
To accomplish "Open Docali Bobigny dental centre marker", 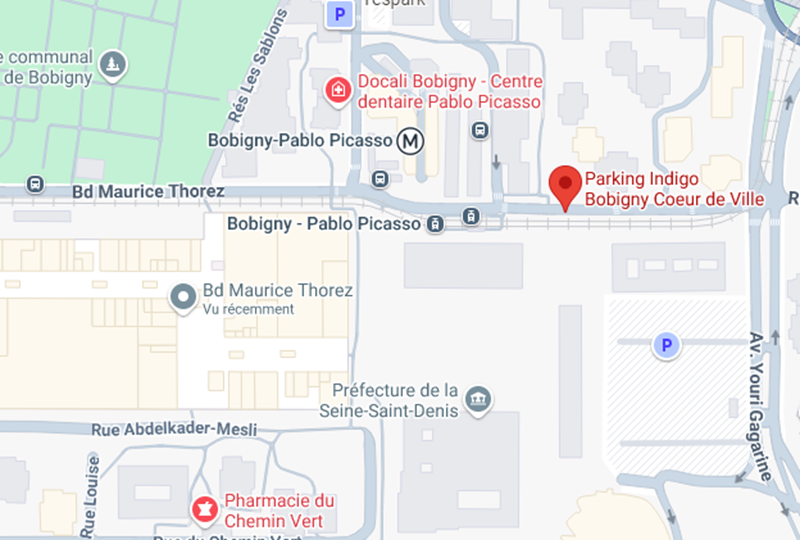I will 341,91.
